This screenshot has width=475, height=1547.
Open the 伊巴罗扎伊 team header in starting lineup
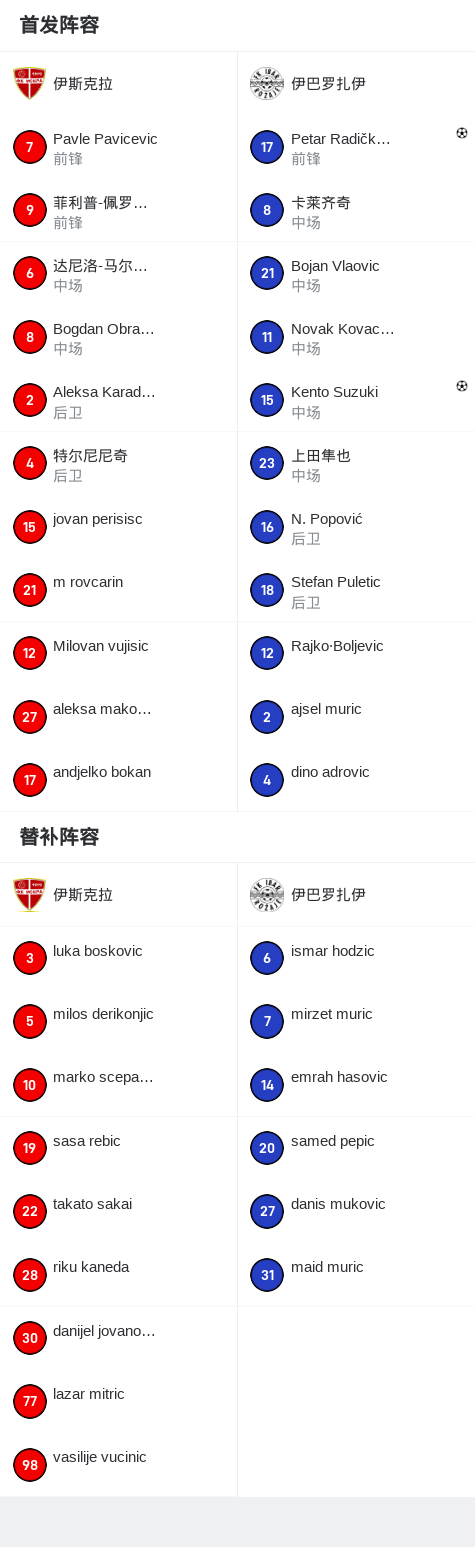coord(356,84)
